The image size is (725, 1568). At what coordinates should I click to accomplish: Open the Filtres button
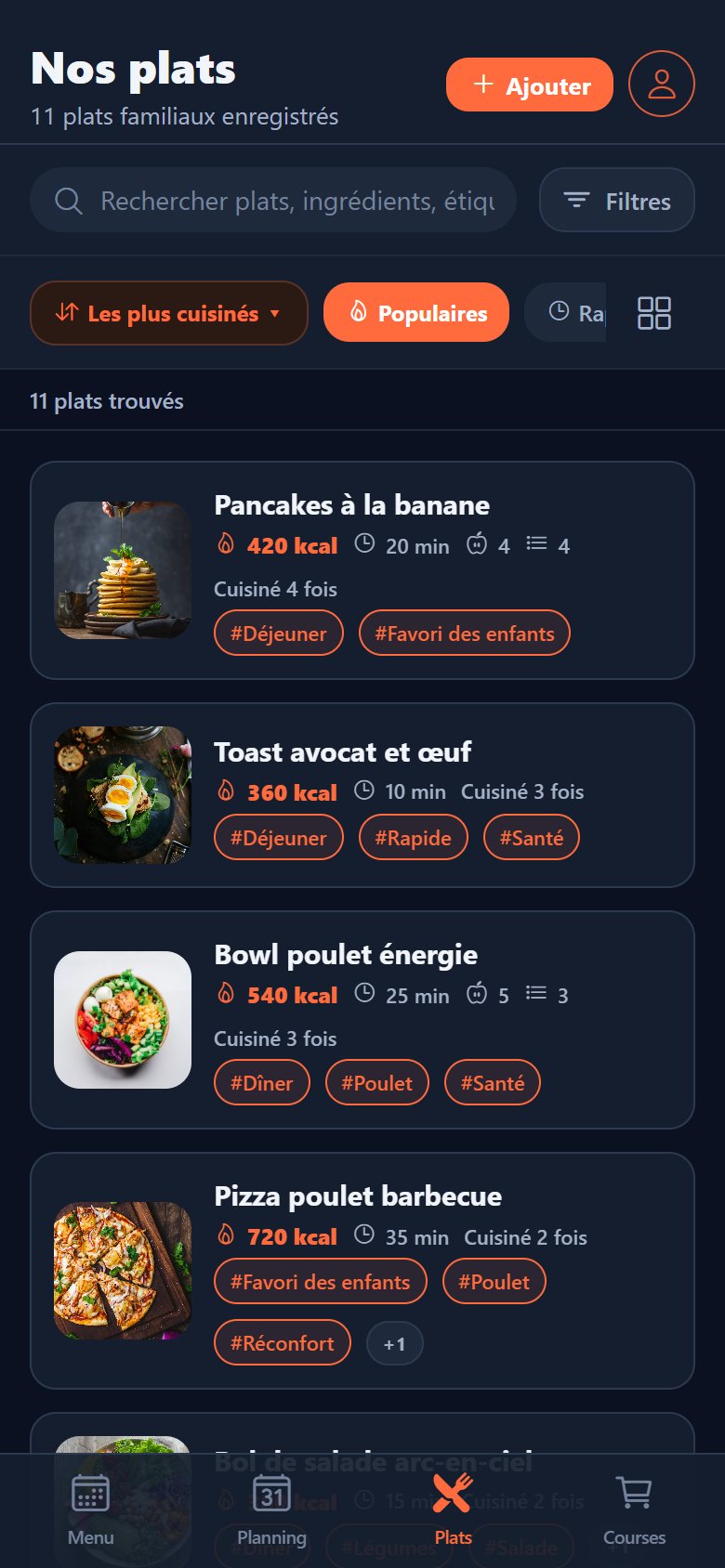coord(616,200)
